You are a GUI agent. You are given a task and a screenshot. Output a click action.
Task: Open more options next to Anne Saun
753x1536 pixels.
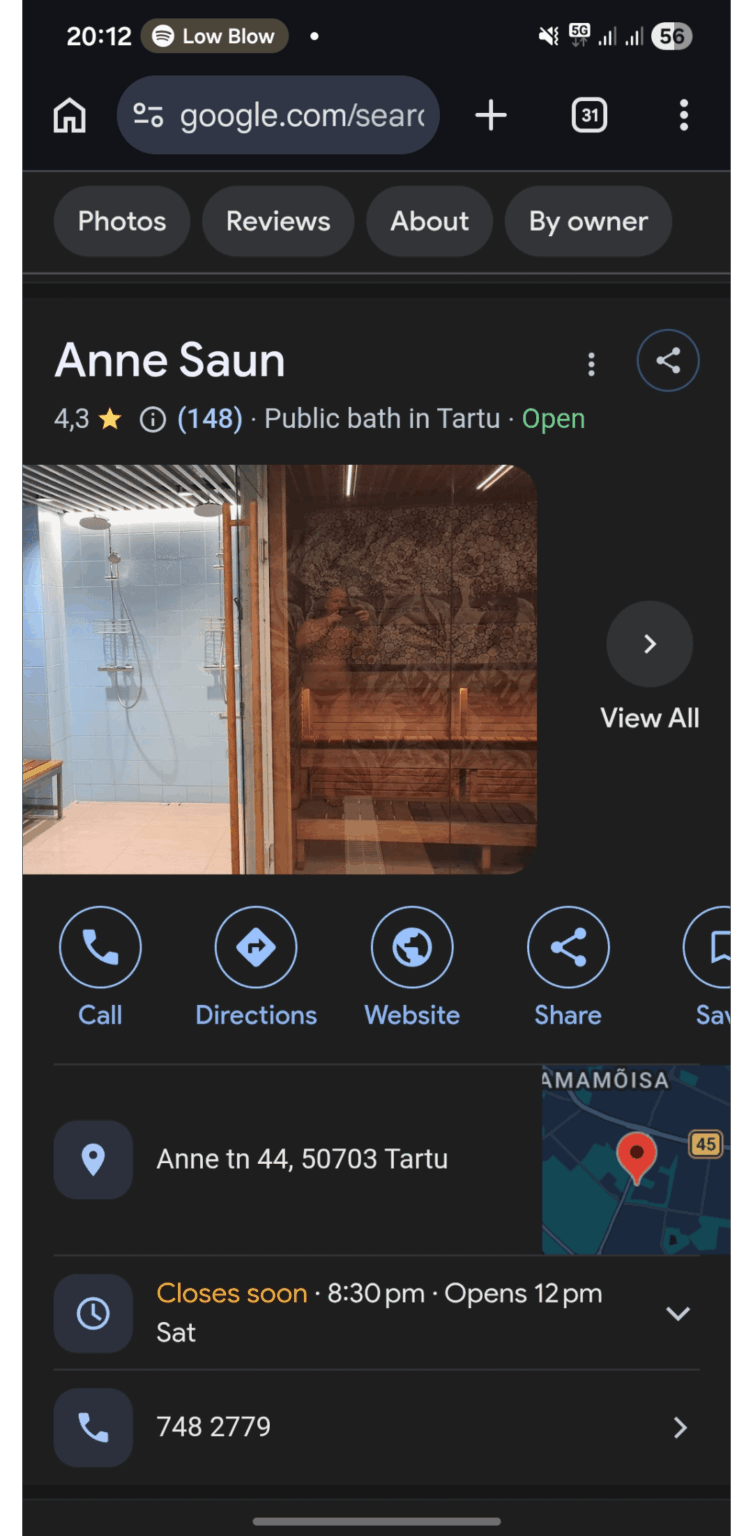pos(591,364)
